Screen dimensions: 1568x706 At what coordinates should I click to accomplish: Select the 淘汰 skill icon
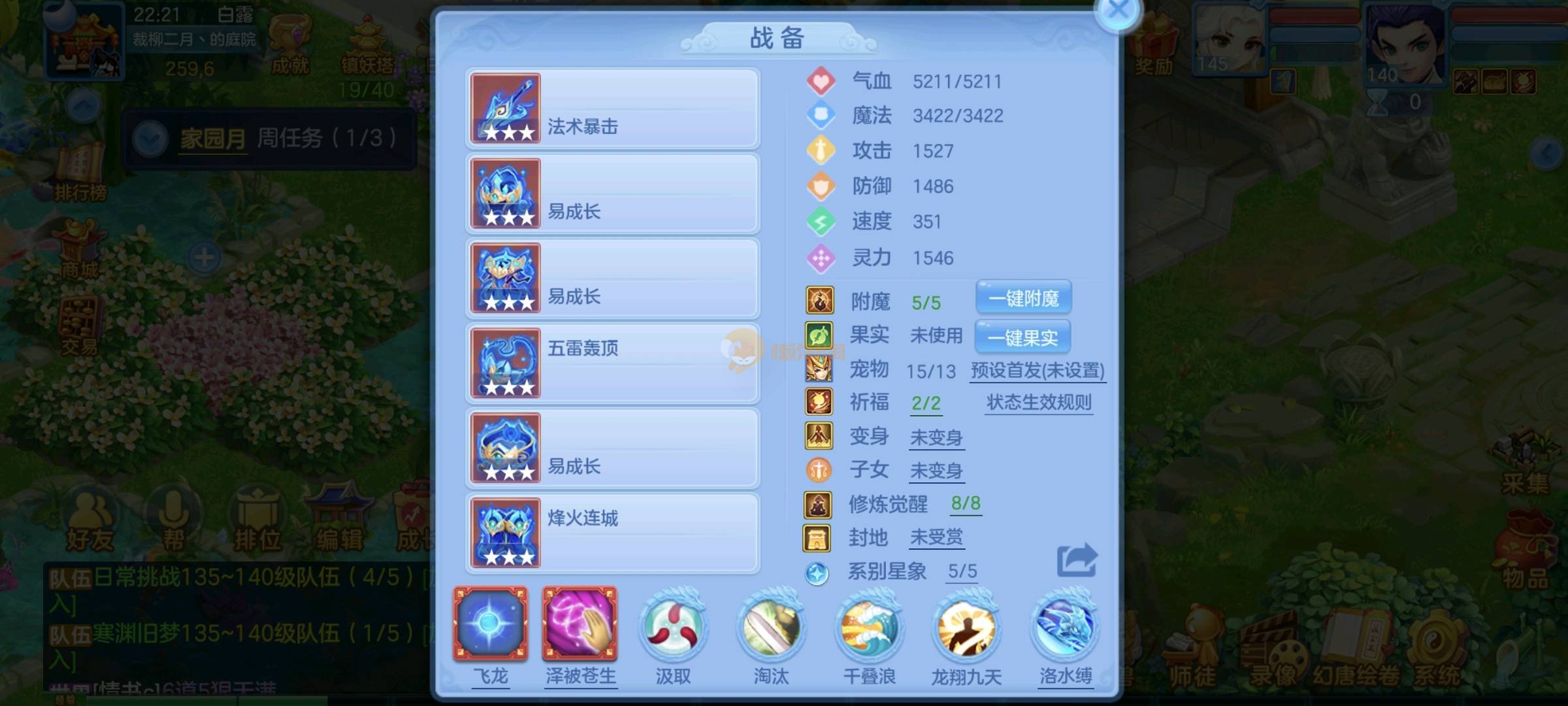point(771,628)
